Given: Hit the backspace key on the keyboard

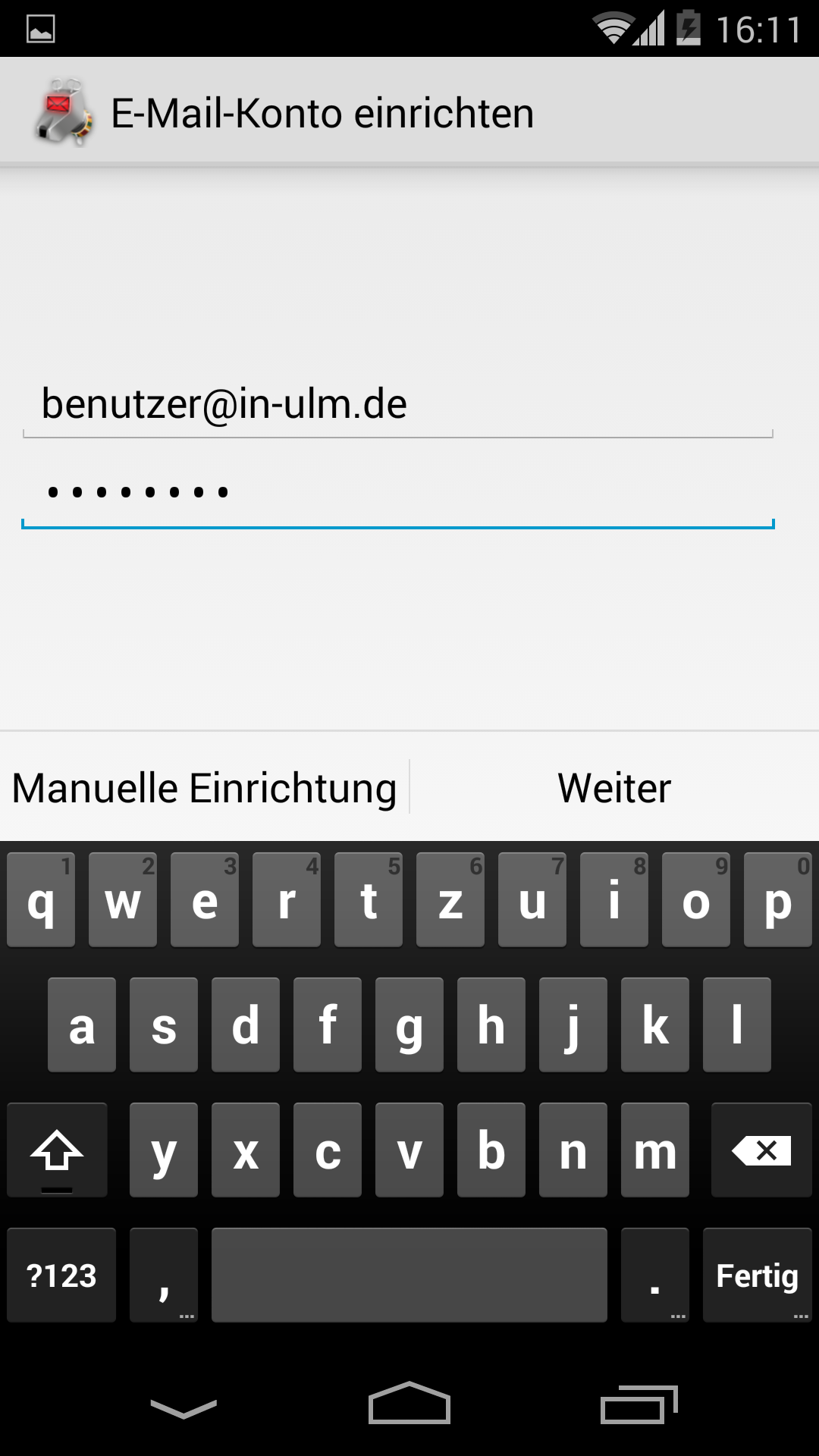Looking at the screenshot, I should click(761, 1150).
